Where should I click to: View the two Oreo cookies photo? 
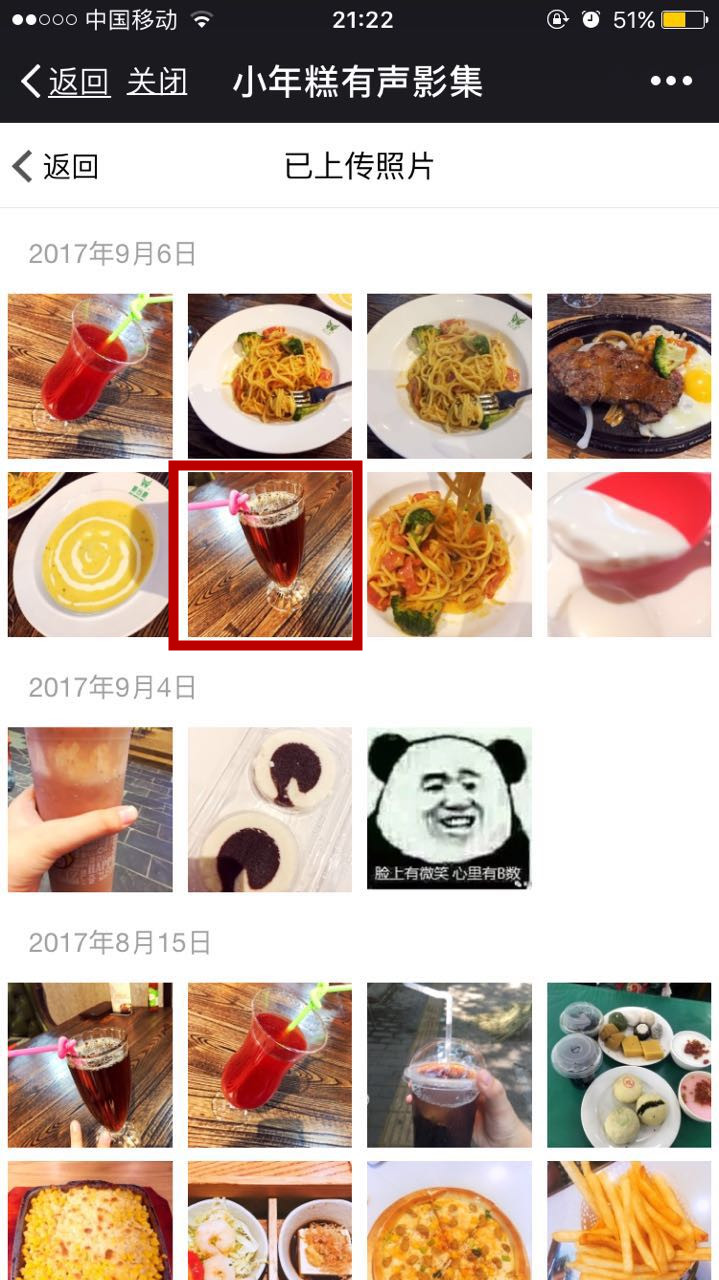(270, 809)
